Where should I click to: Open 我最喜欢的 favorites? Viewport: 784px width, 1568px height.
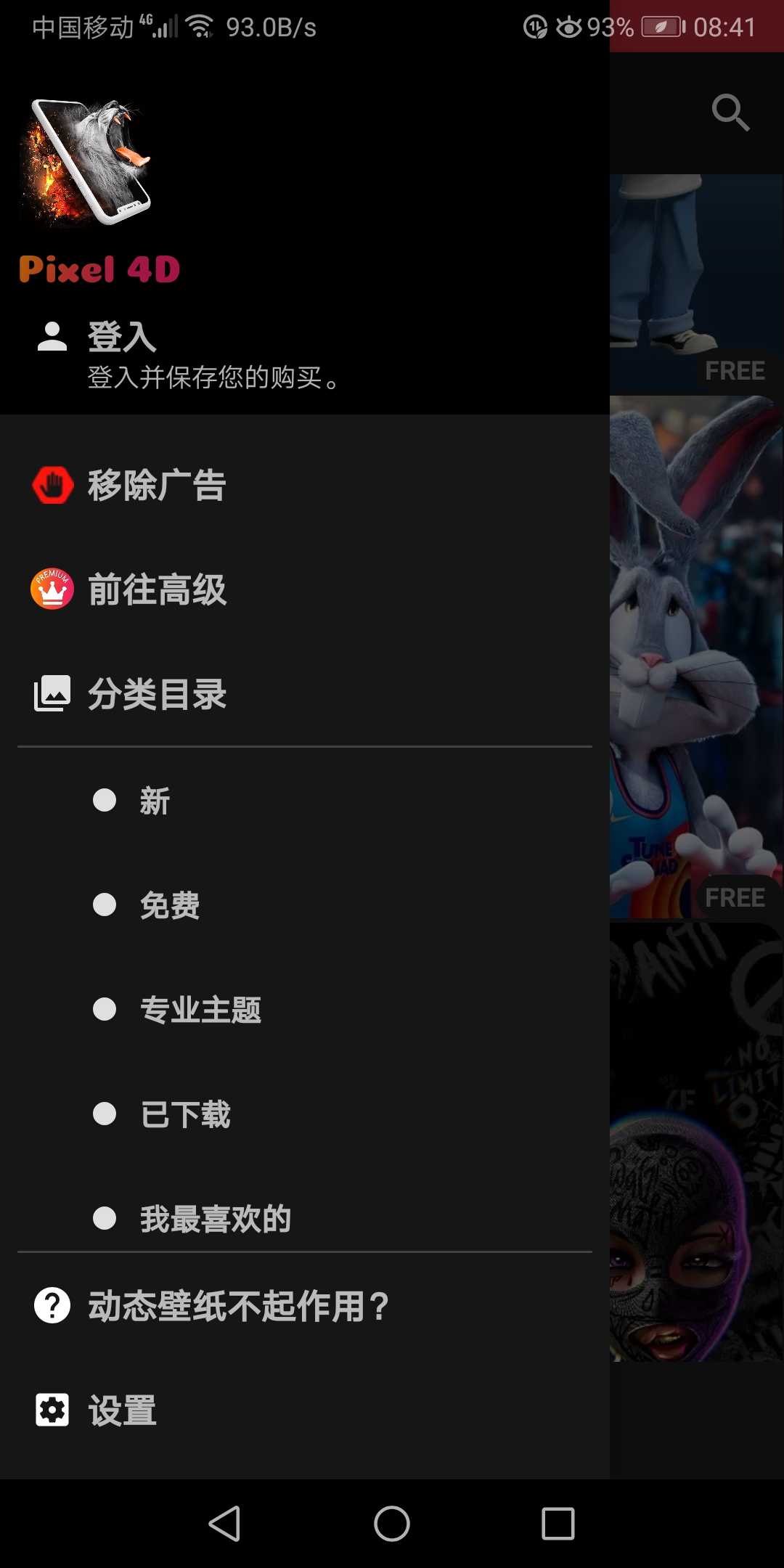215,1219
